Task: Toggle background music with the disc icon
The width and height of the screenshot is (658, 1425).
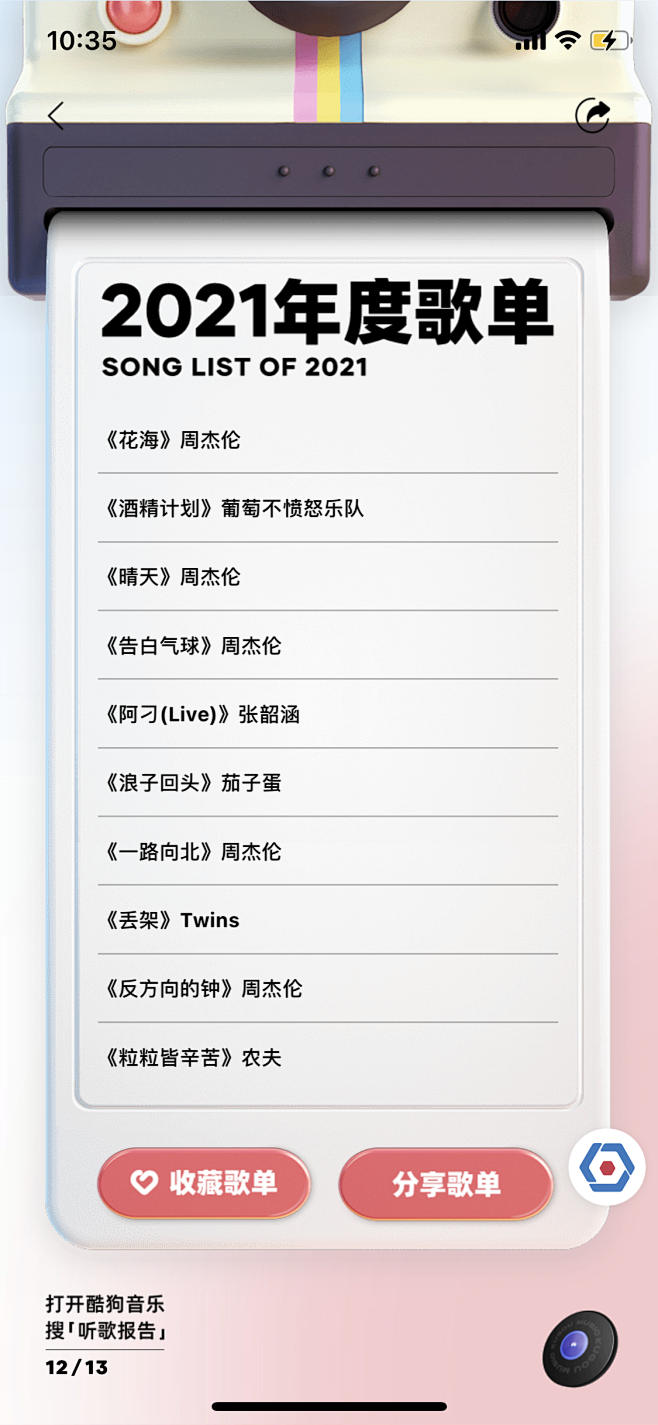Action: [580, 1348]
